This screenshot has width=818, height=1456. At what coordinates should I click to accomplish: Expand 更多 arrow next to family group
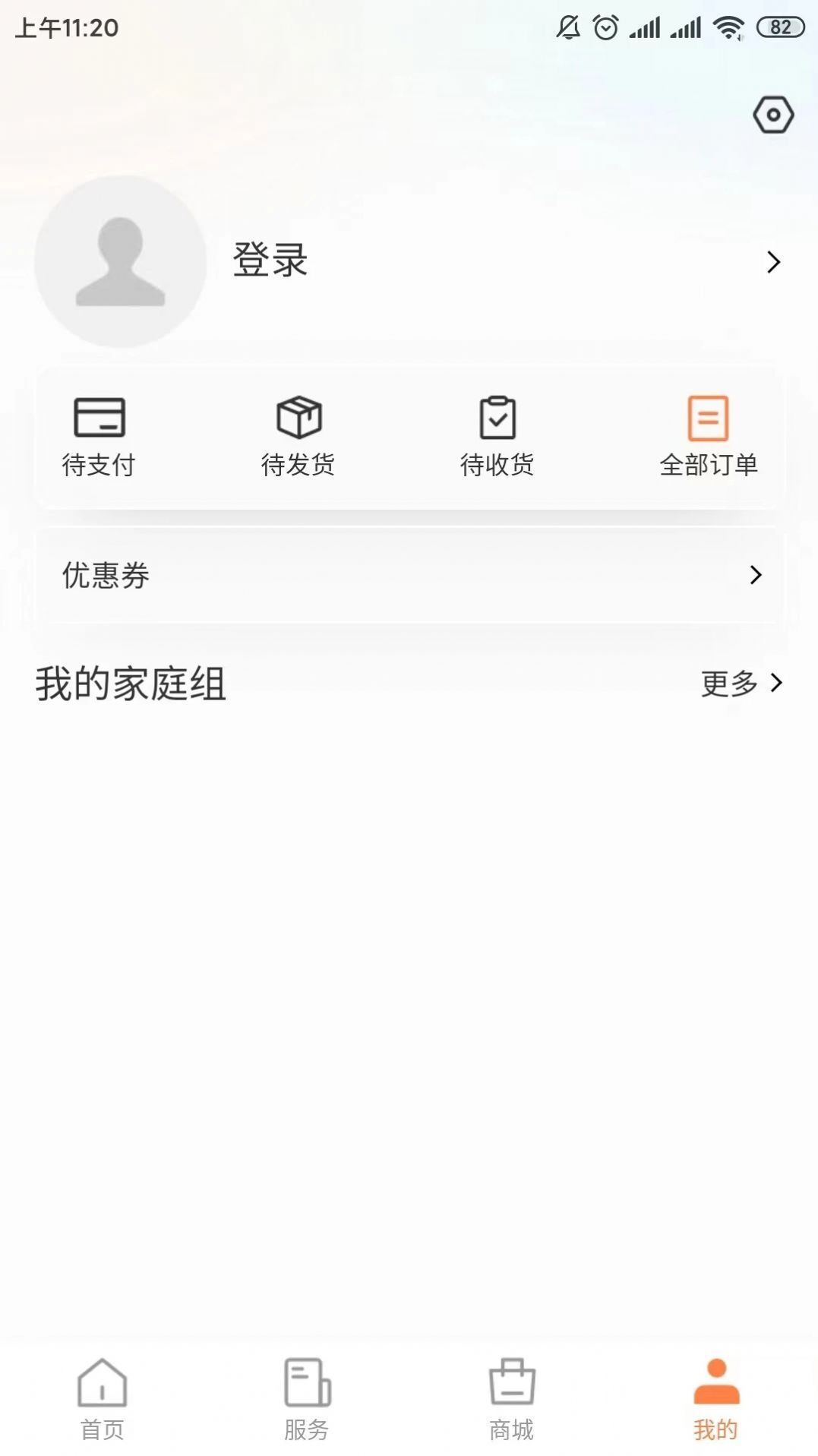tap(776, 683)
